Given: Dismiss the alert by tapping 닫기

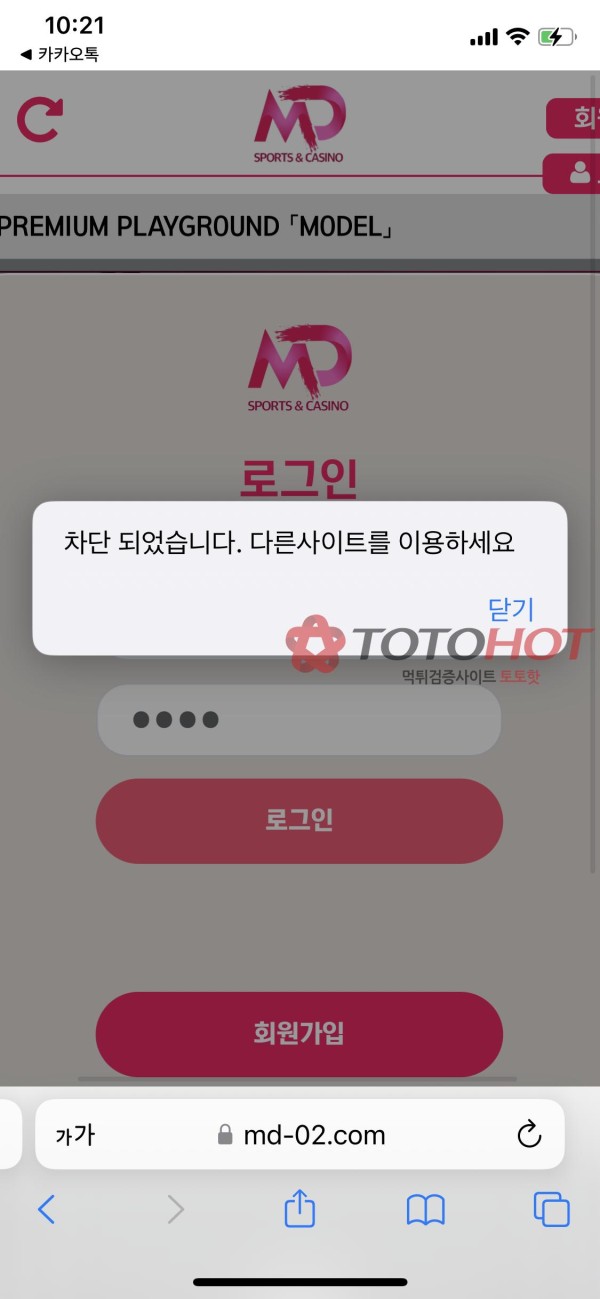Looking at the screenshot, I should pos(511,608).
